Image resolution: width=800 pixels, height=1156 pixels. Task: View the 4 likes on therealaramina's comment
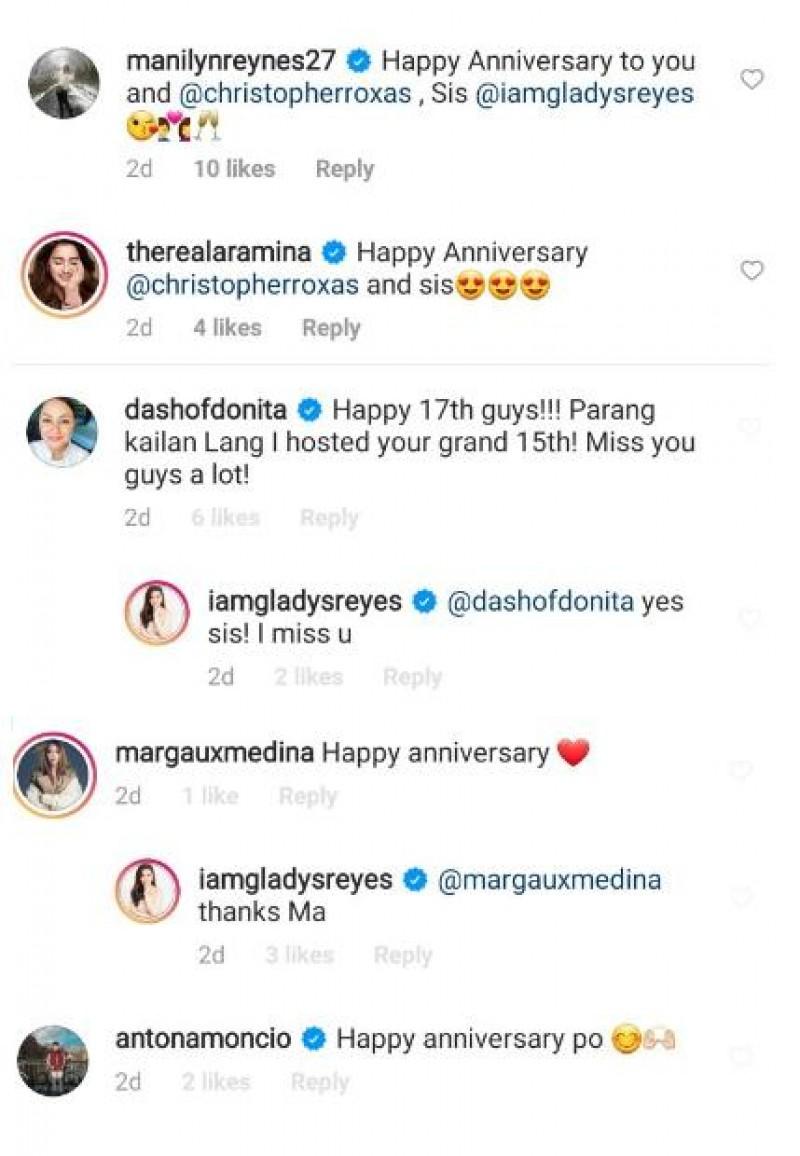(227, 328)
